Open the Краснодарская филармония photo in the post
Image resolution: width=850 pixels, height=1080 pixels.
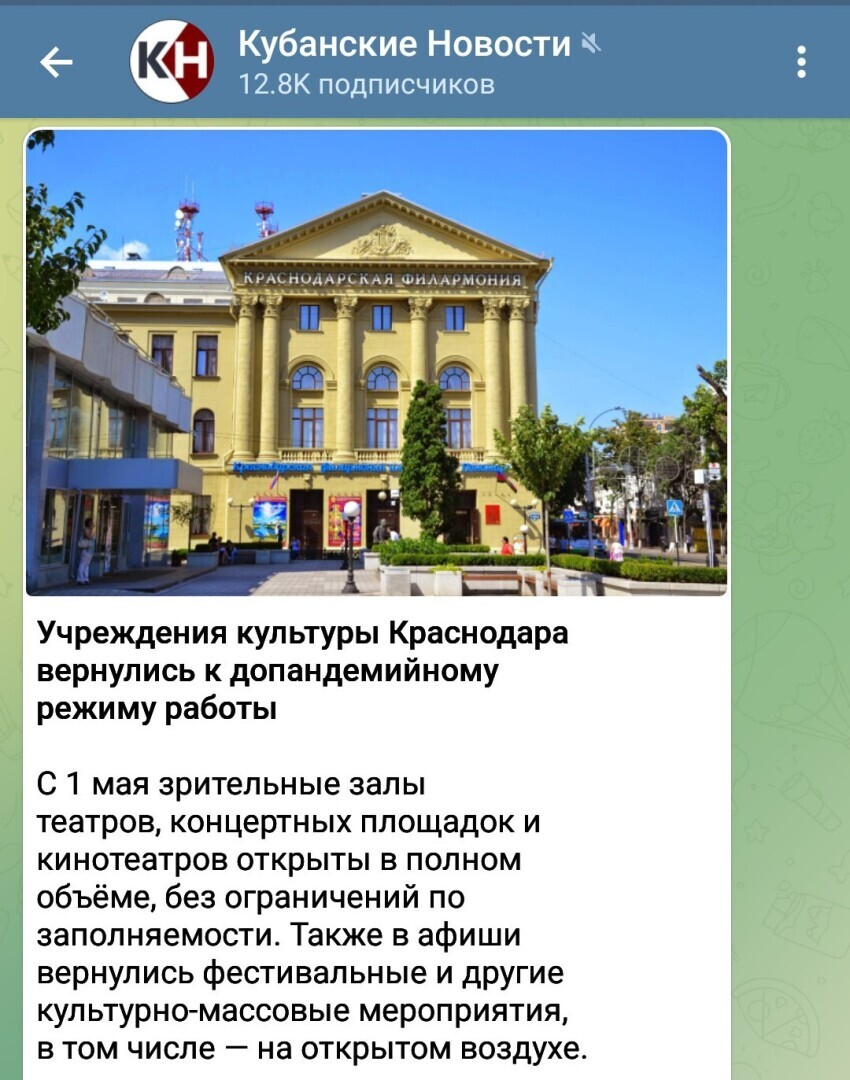[377, 363]
